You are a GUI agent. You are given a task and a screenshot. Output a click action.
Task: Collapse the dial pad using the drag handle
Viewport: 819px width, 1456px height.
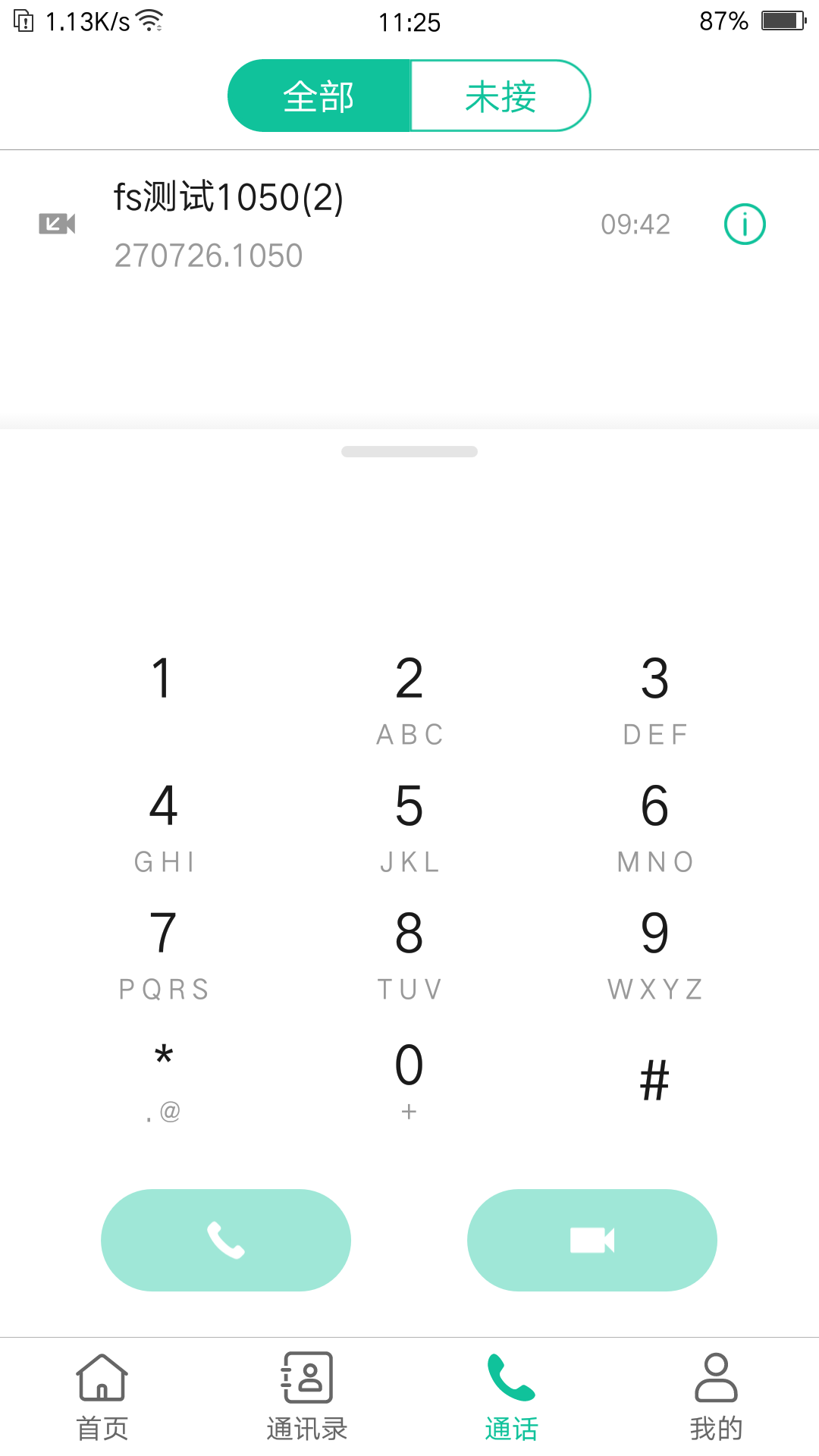point(409,451)
